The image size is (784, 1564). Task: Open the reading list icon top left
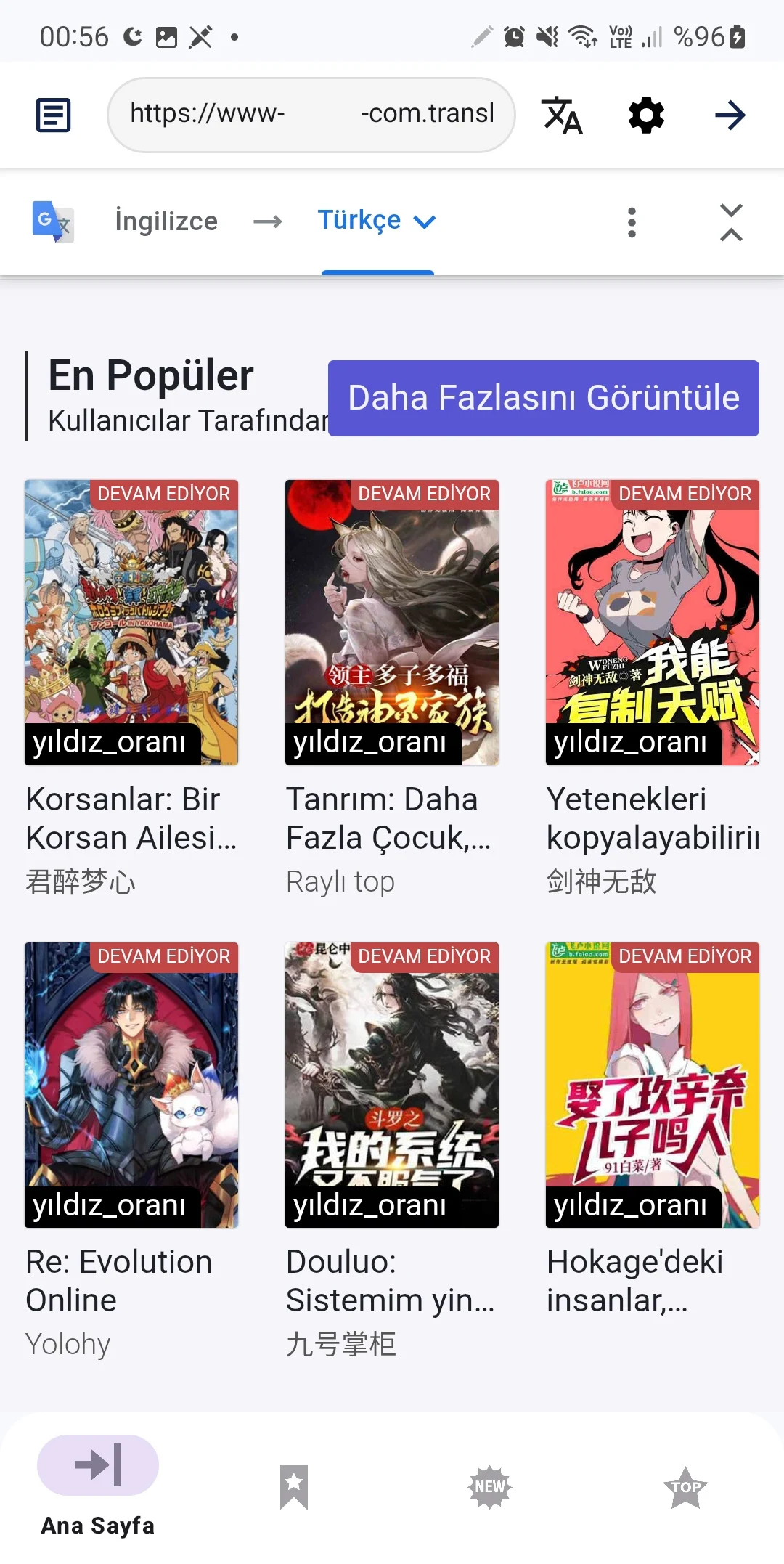click(53, 114)
